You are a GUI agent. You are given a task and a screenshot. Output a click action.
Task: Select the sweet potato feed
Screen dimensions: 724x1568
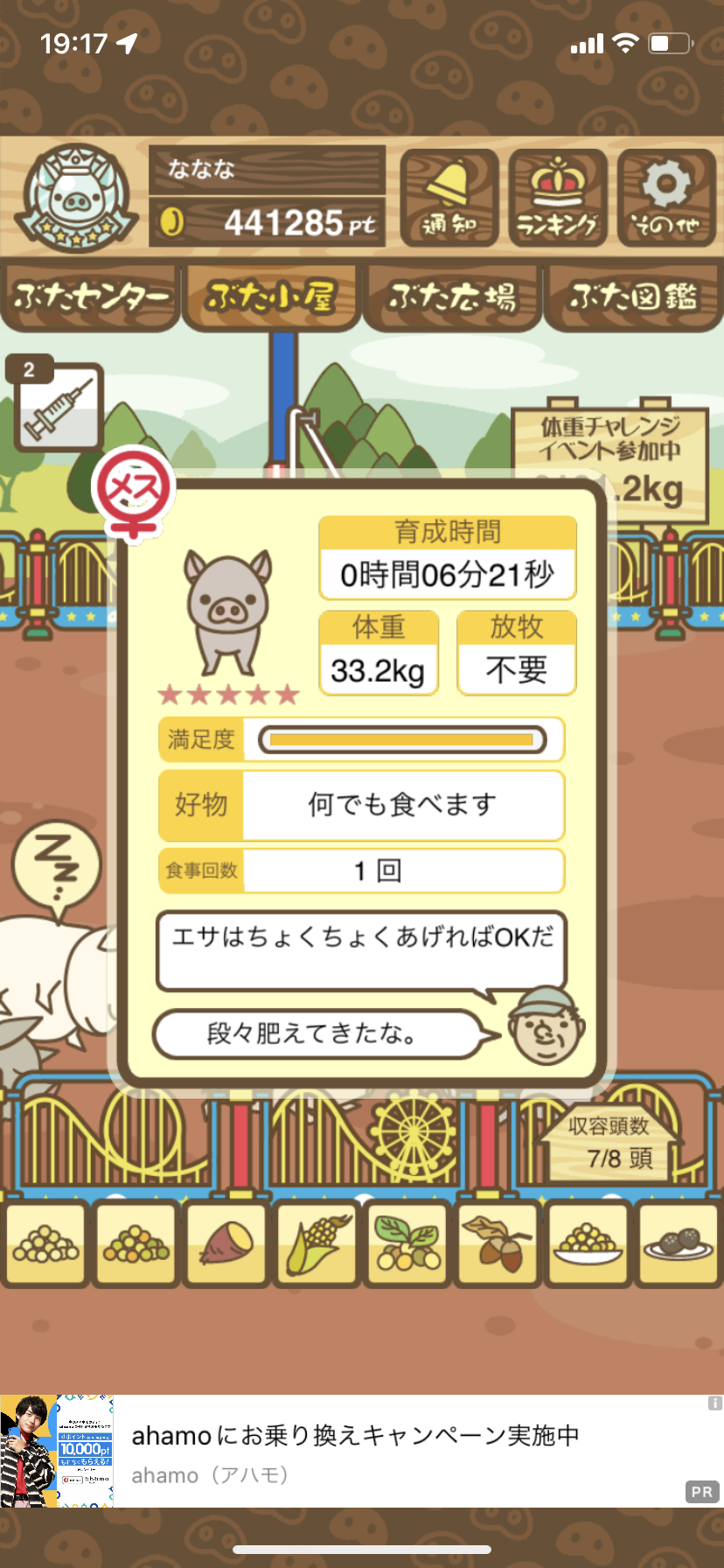coord(227,1244)
